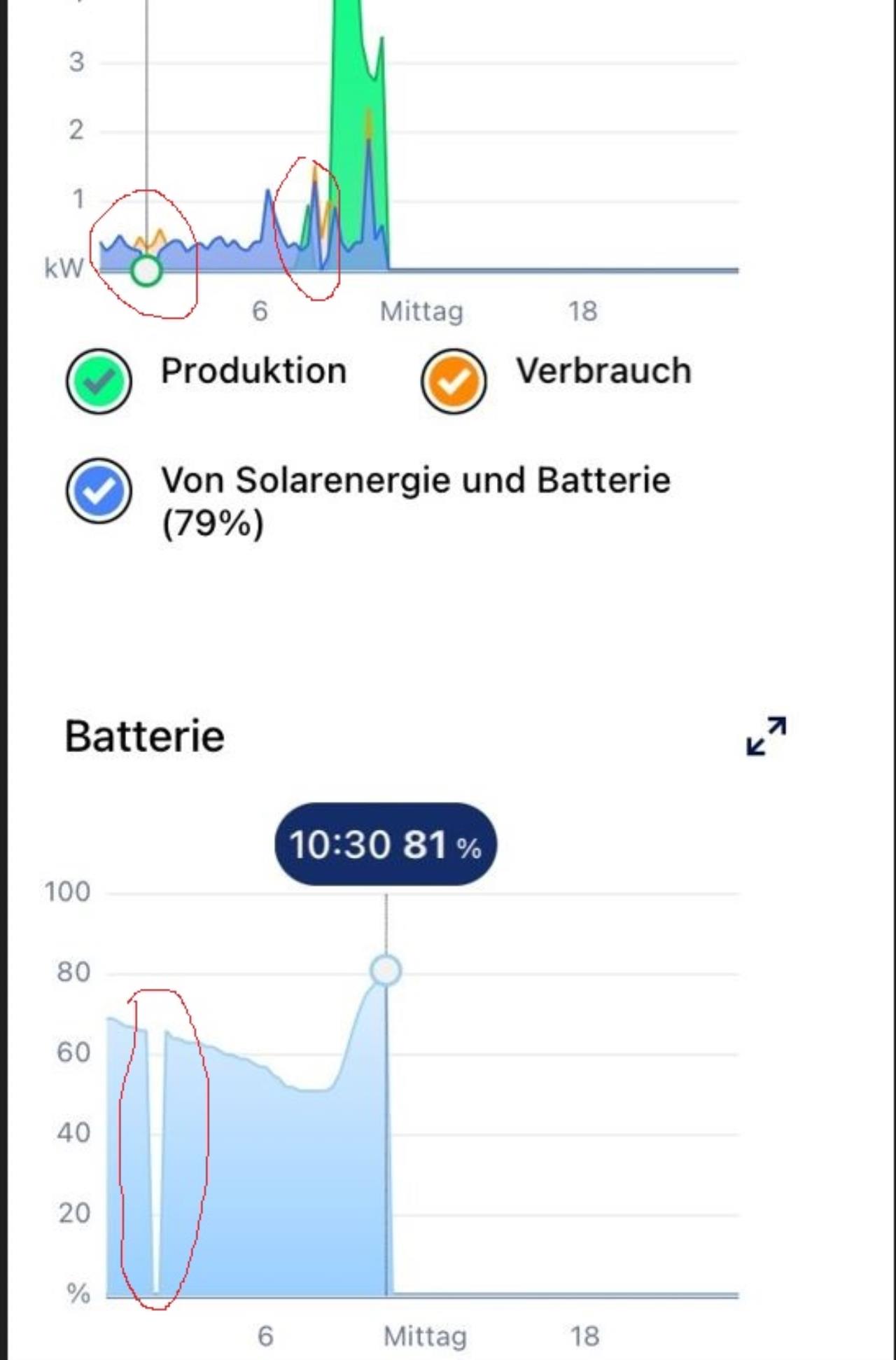The width and height of the screenshot is (896, 1360).
Task: Toggle the Produktion series checkbox
Action: click(x=99, y=380)
